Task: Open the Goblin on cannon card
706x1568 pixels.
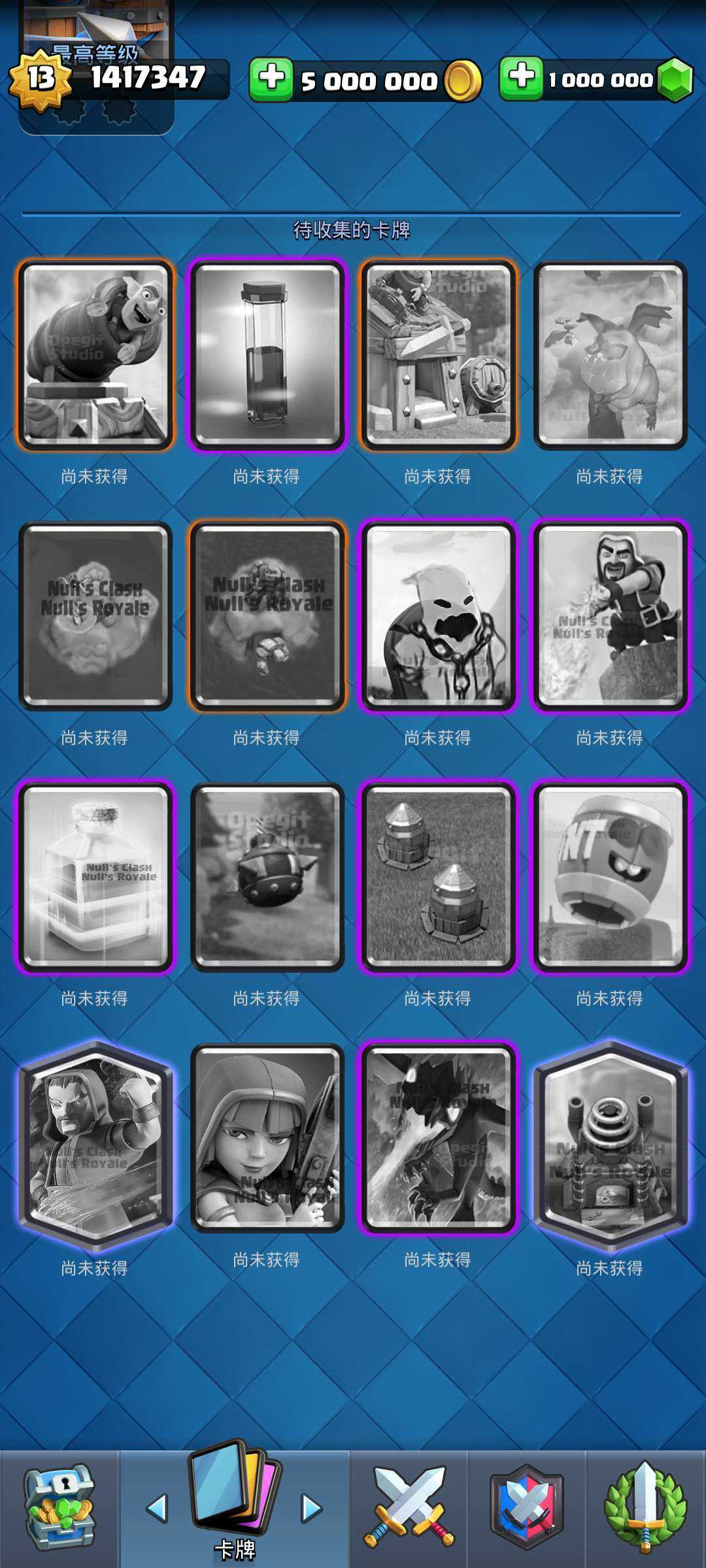Action: coord(95,355)
